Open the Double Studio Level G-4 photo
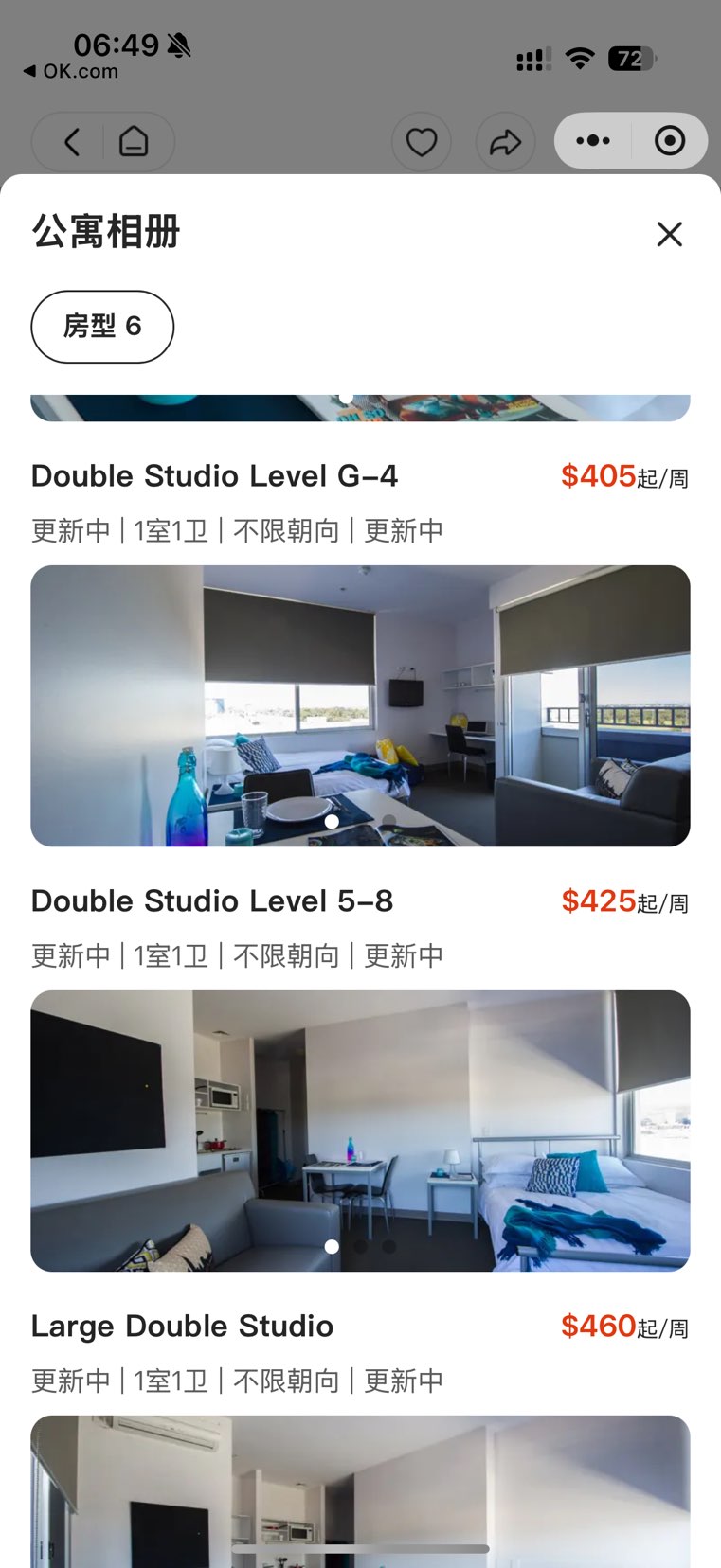Image resolution: width=721 pixels, height=1568 pixels. point(360,705)
